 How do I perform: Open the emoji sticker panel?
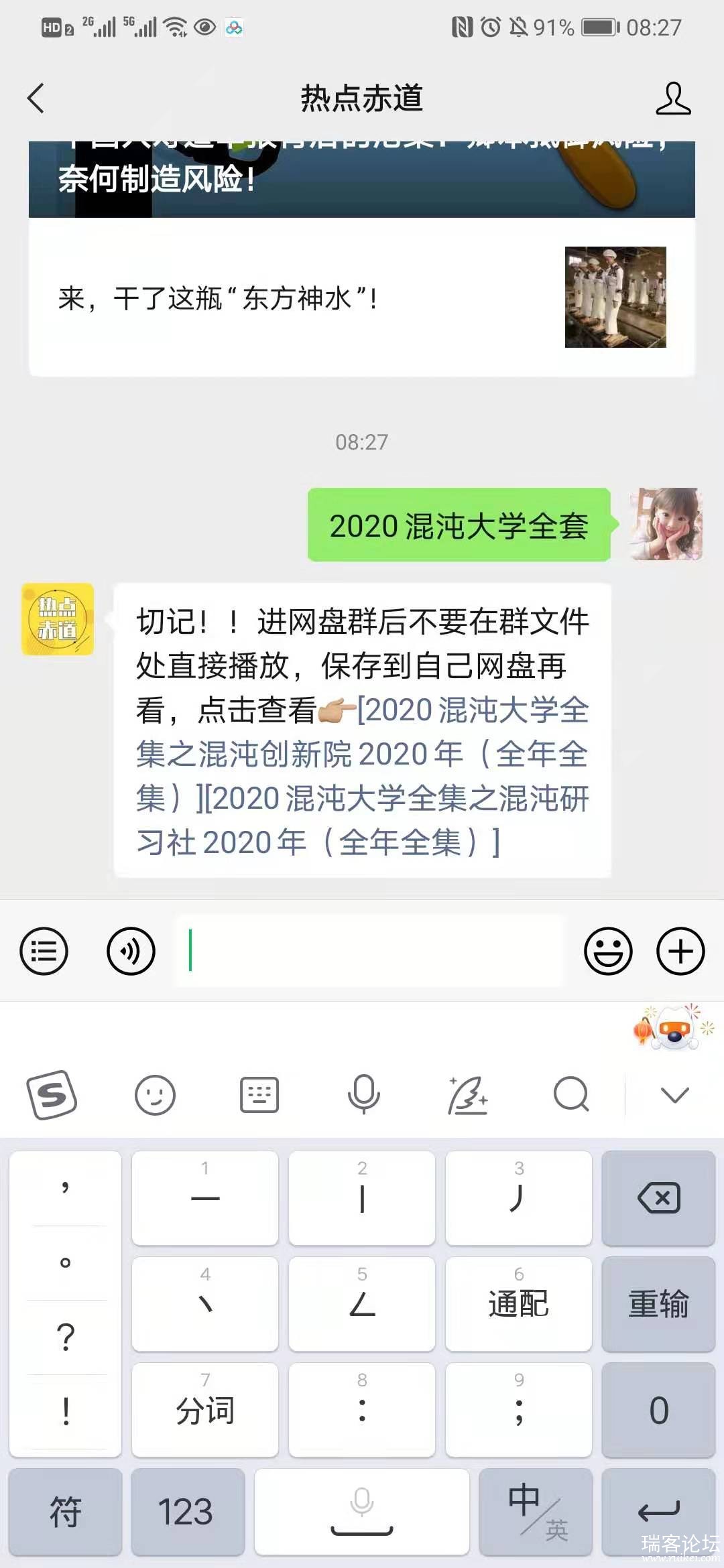tap(607, 951)
